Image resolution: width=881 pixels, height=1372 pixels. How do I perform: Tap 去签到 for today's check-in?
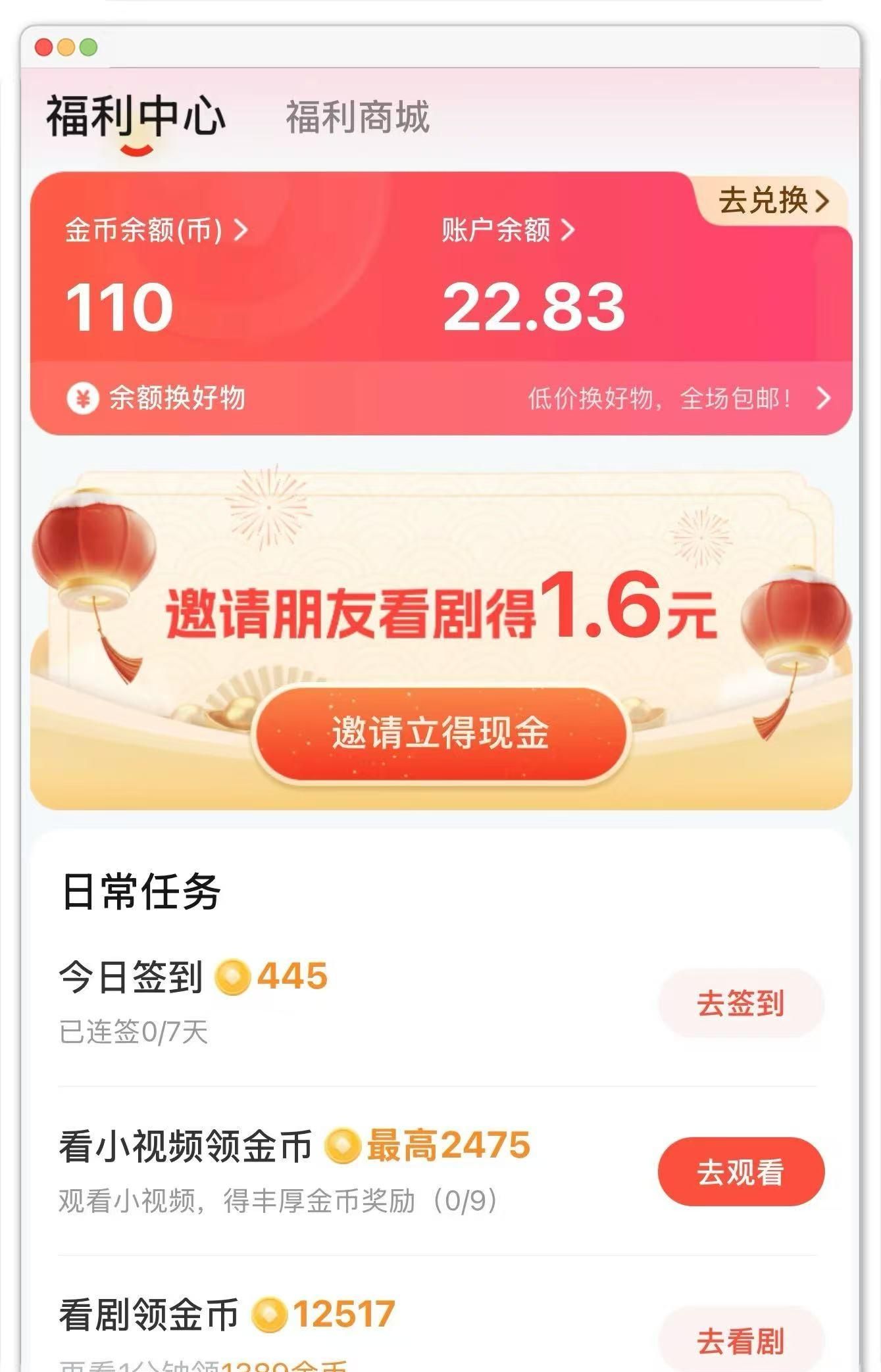740,1004
